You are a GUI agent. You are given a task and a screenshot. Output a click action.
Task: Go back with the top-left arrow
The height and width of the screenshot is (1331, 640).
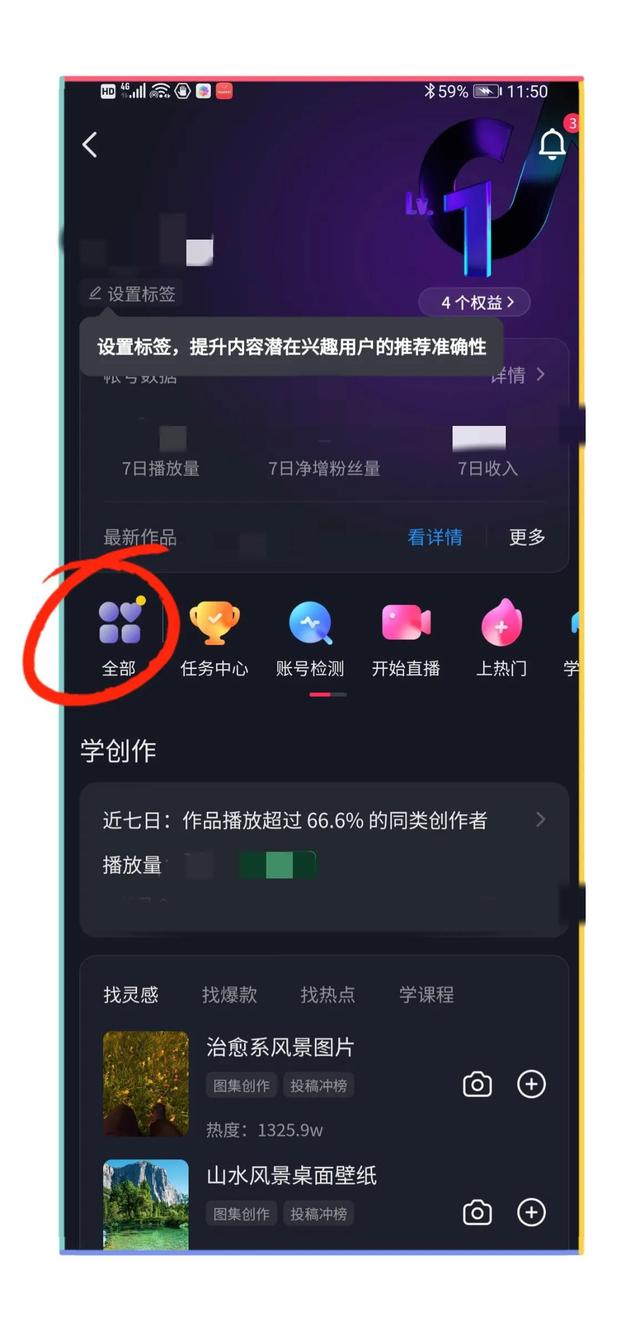pos(90,145)
